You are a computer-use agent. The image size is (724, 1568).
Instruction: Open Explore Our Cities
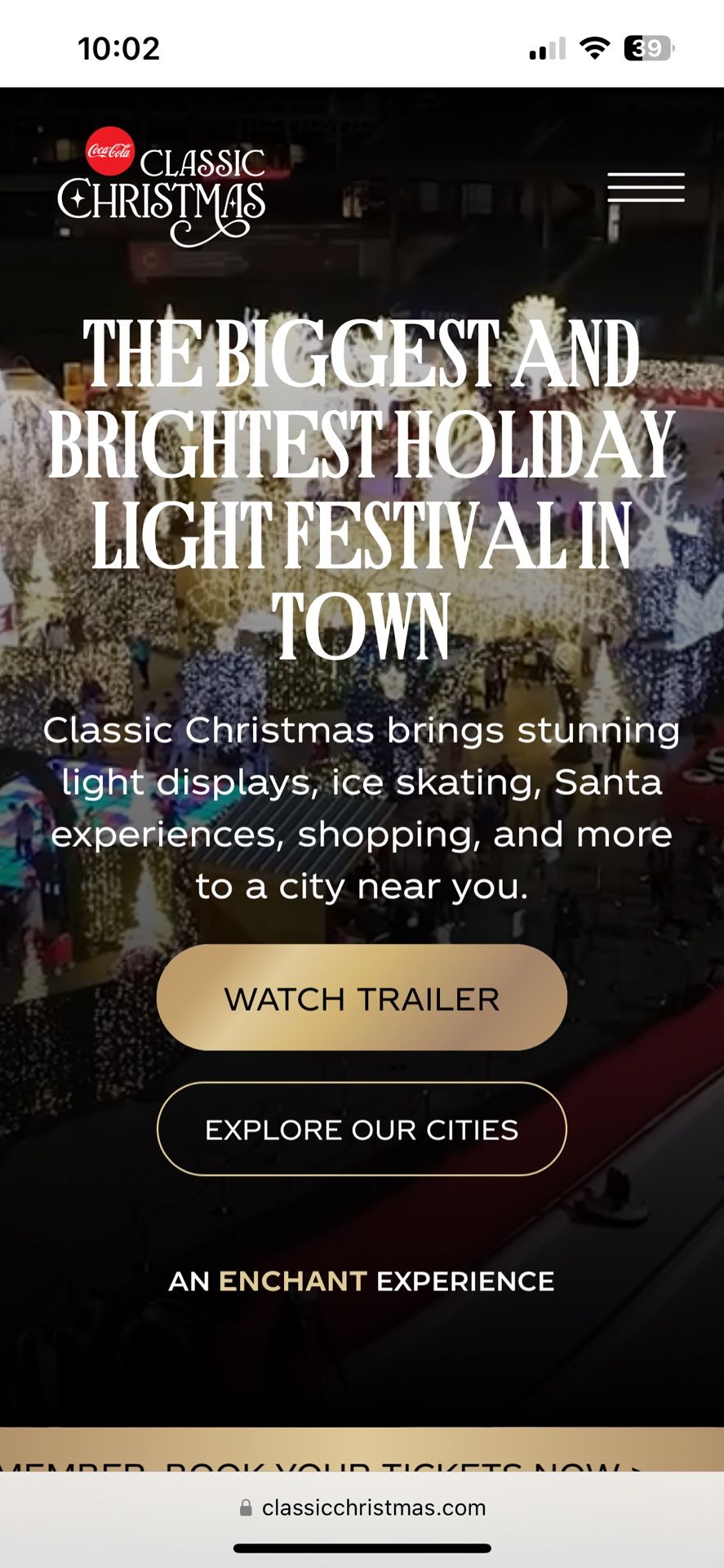[x=362, y=1129]
